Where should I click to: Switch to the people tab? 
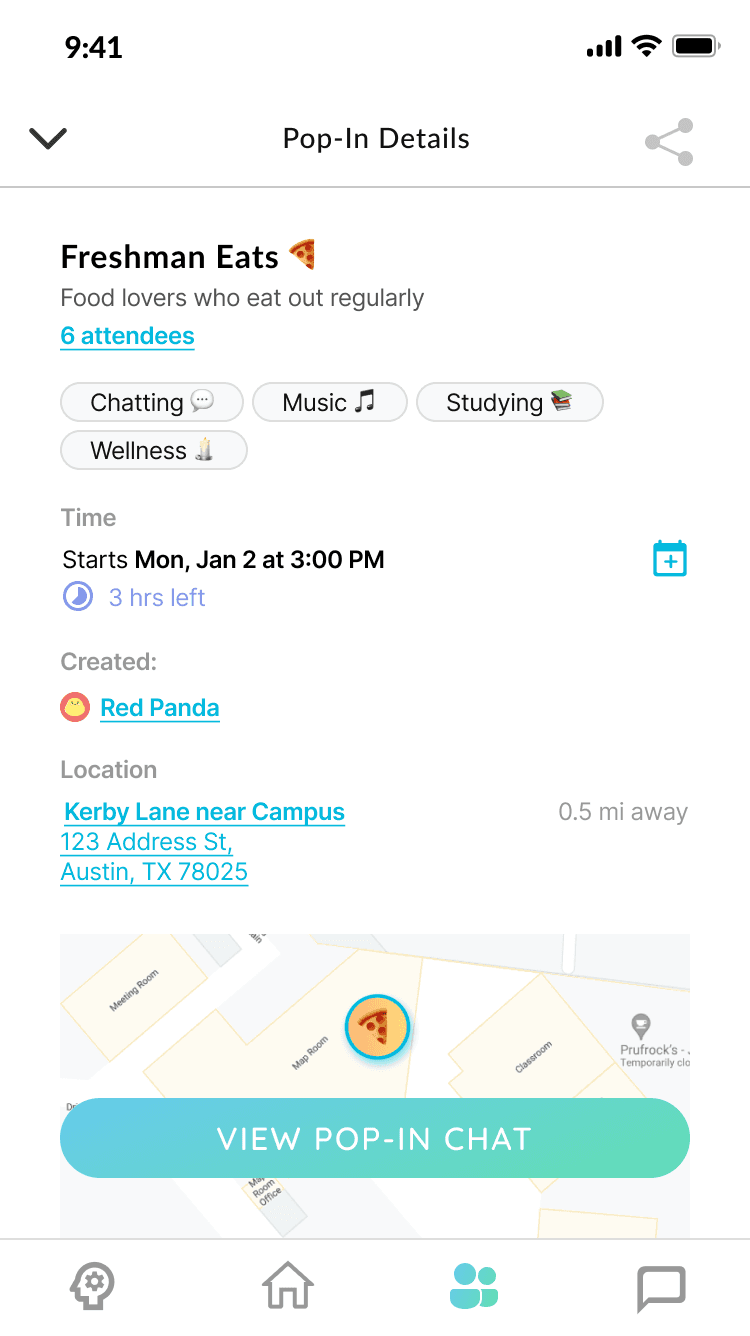(x=474, y=1286)
